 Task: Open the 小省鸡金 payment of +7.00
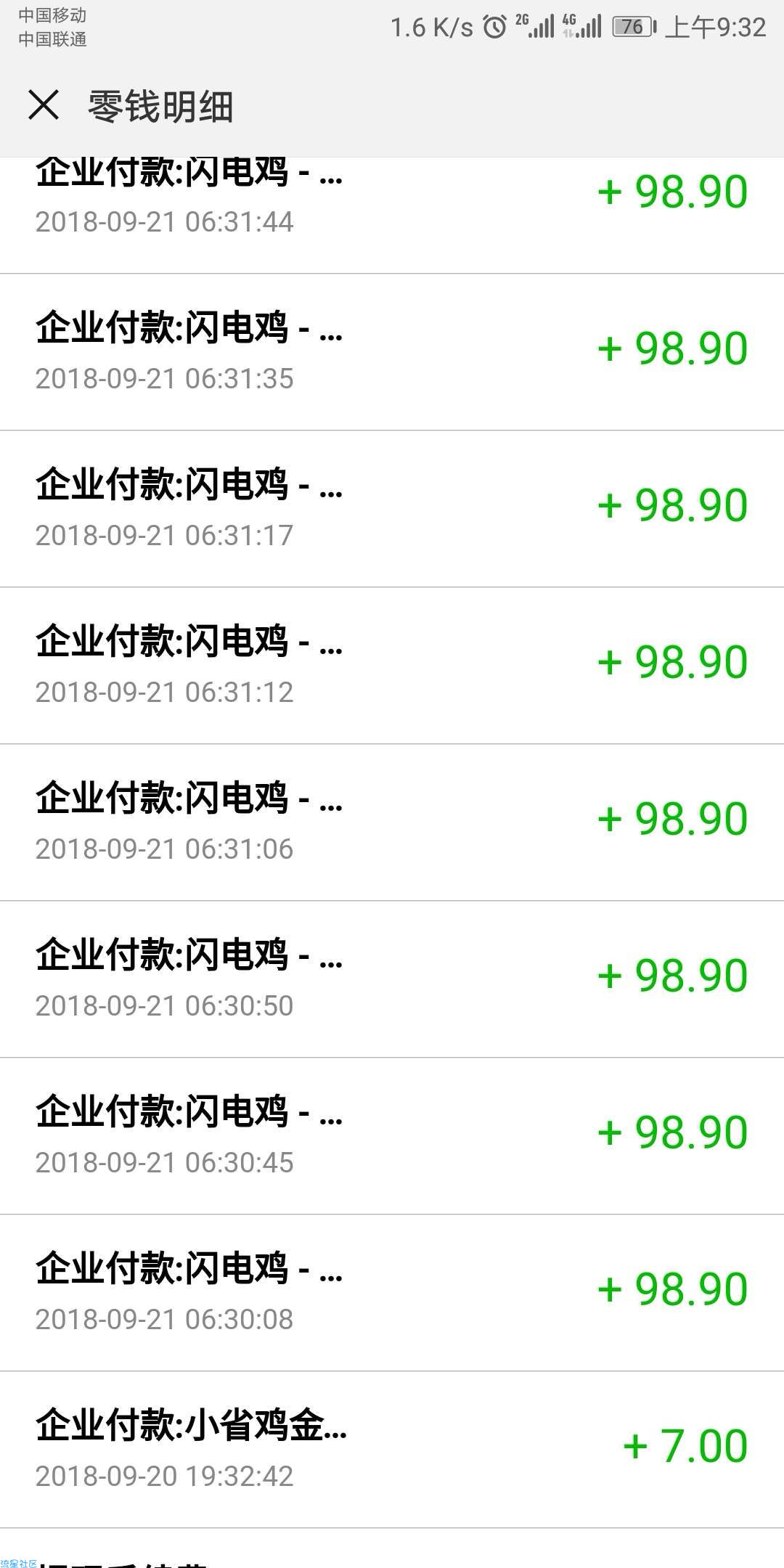tap(392, 1450)
